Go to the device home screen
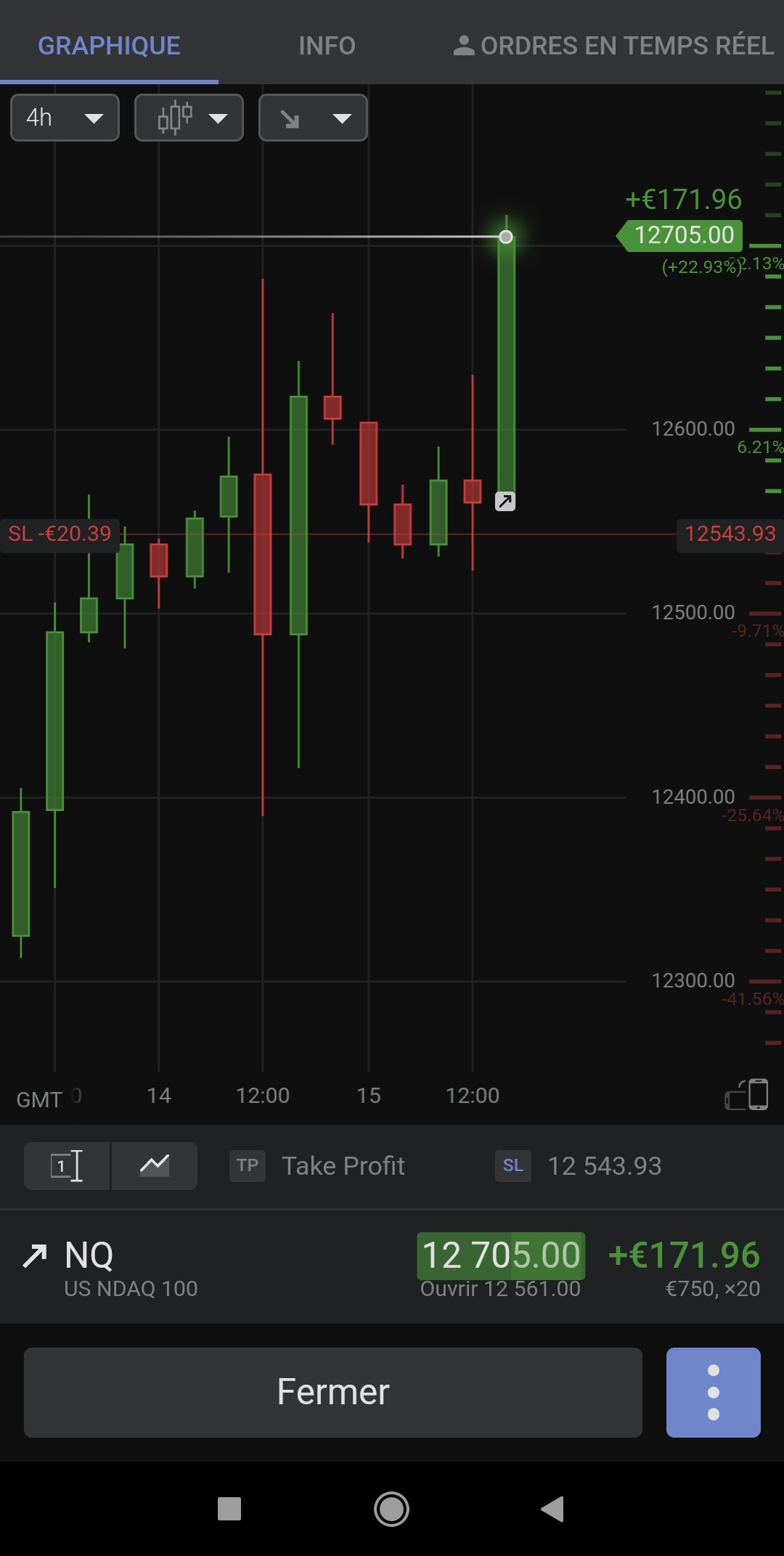 [391, 1509]
